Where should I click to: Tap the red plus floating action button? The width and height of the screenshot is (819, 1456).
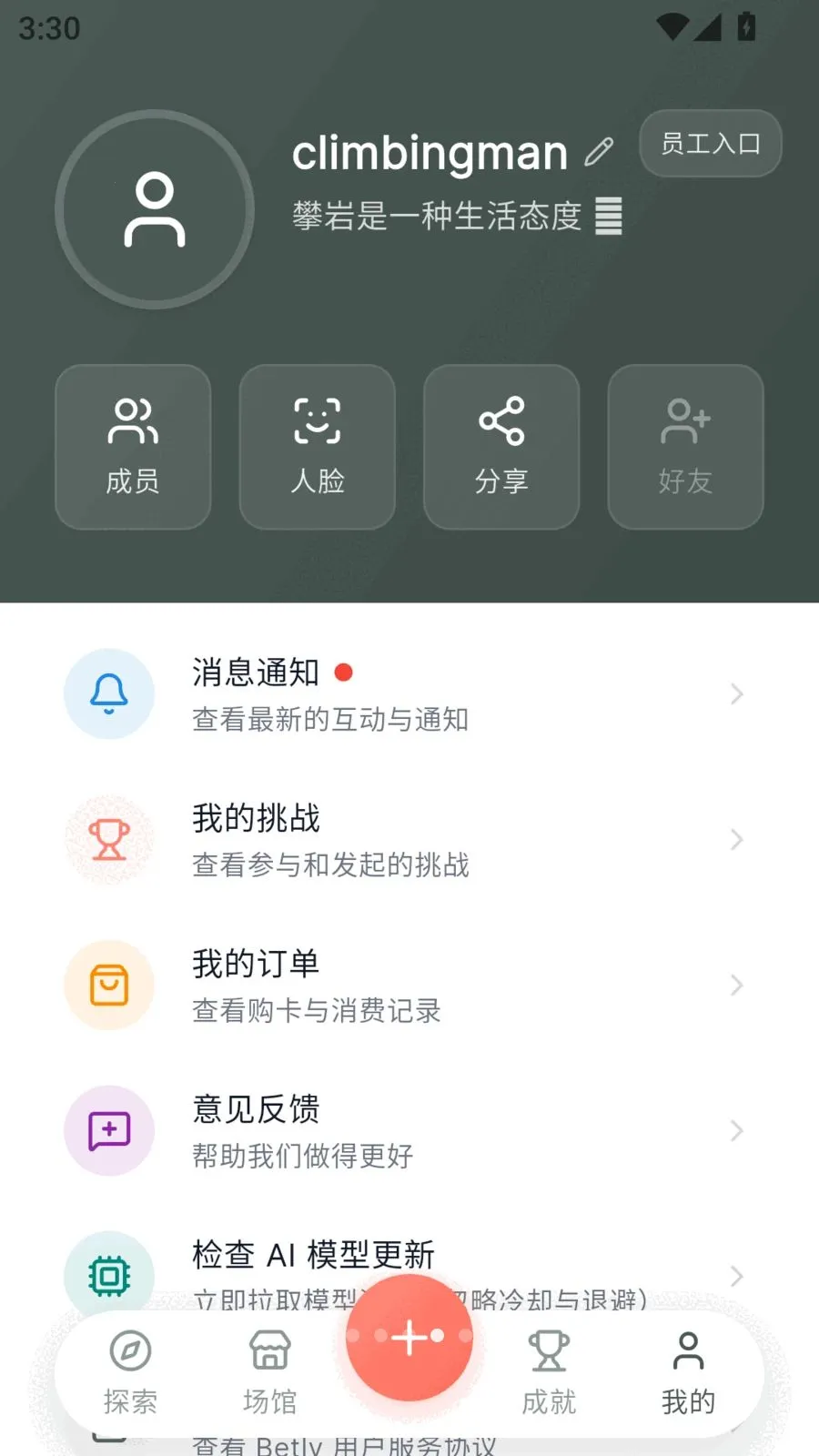tap(409, 1336)
